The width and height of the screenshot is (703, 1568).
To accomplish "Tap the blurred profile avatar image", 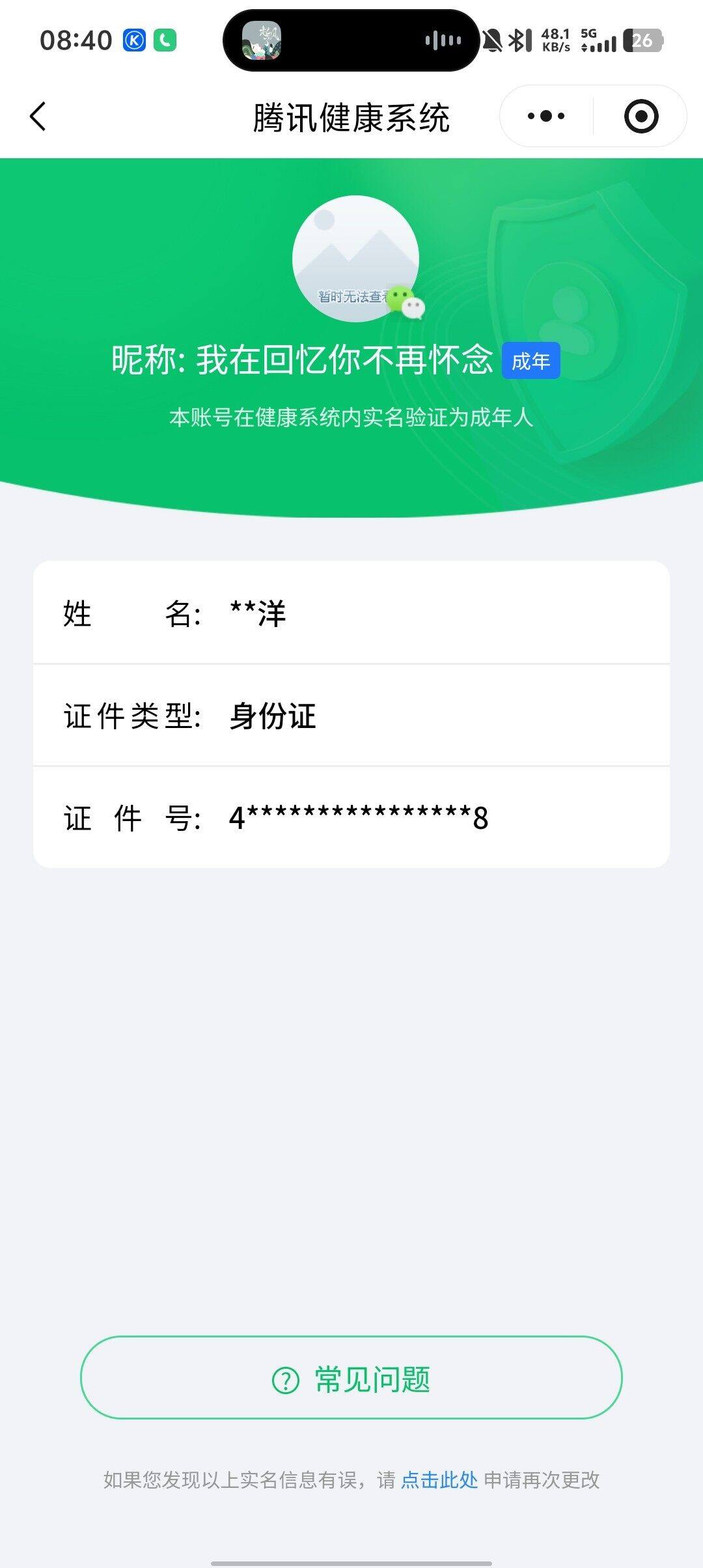I will [x=355, y=259].
